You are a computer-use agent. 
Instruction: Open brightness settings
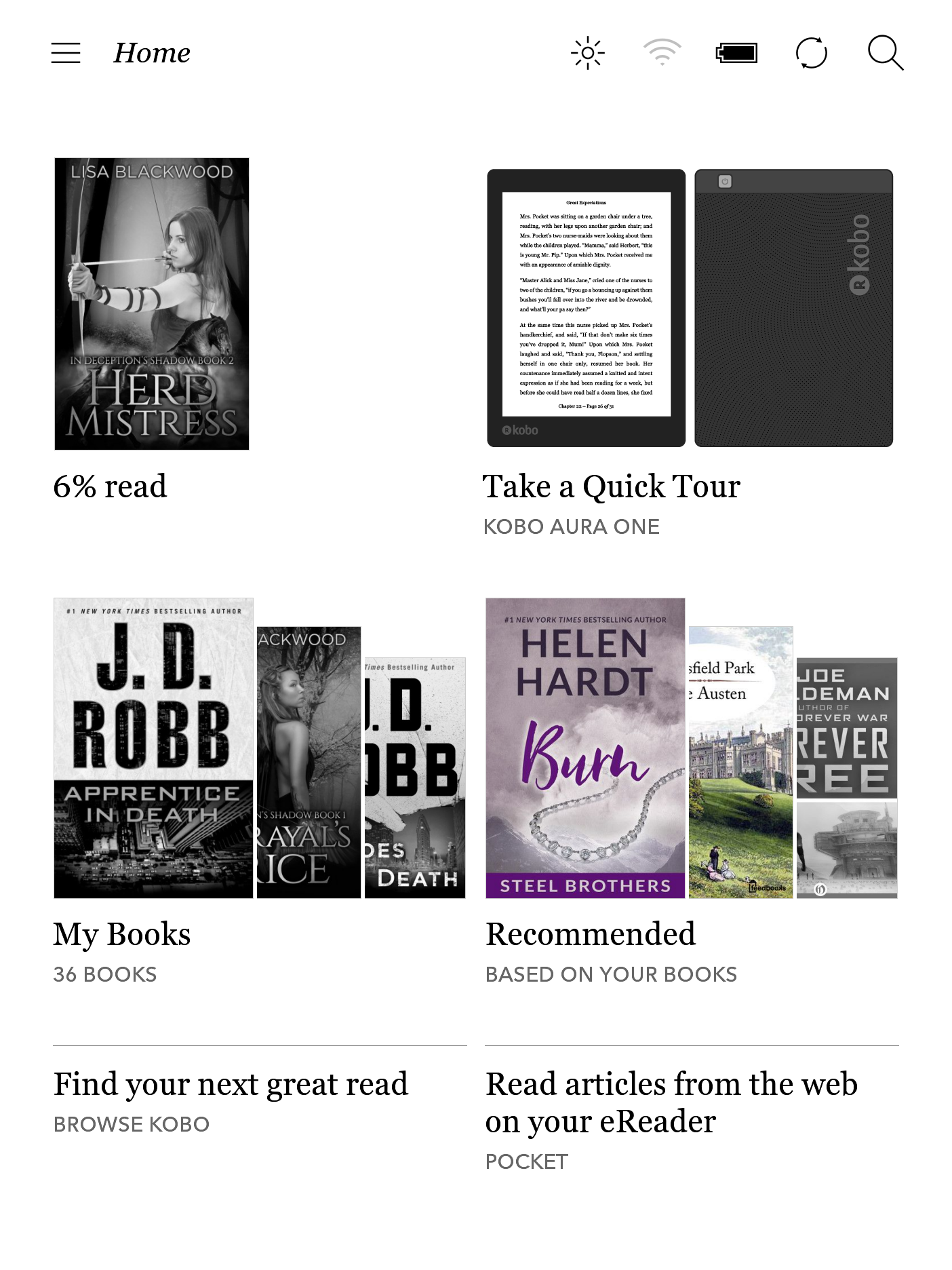[587, 53]
